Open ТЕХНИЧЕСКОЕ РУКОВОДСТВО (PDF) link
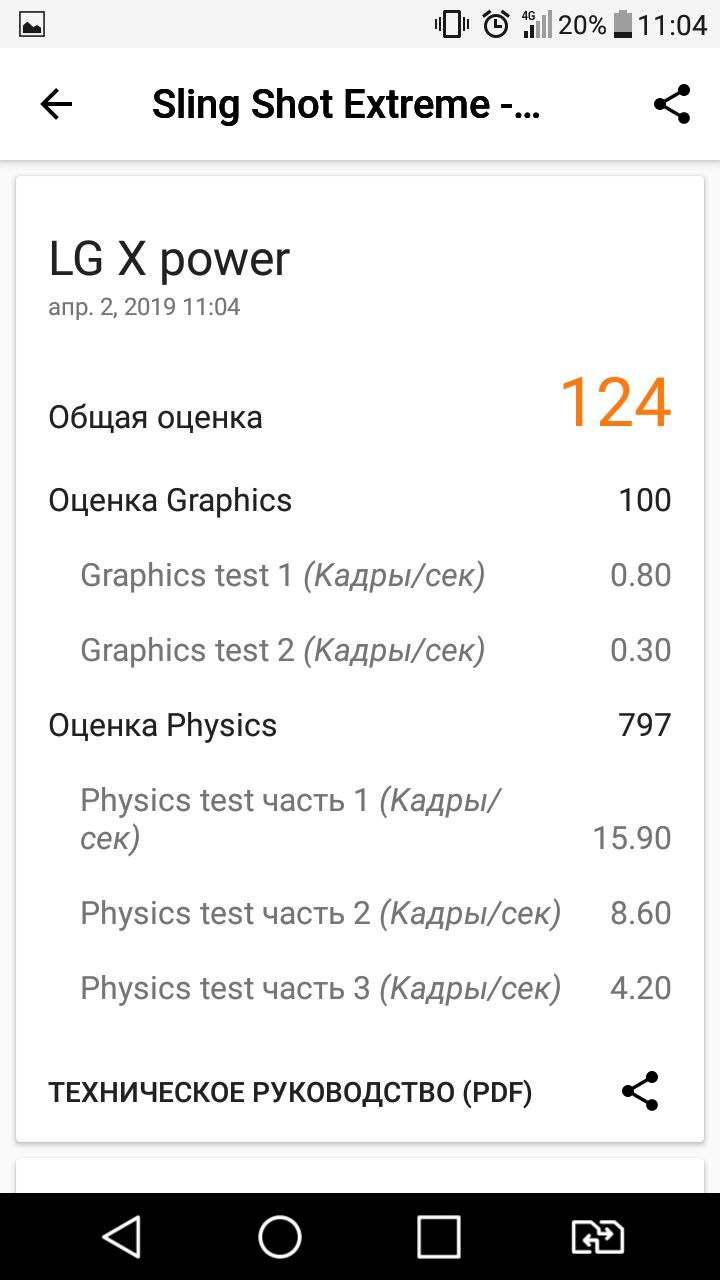Image resolution: width=720 pixels, height=1280 pixels. (290, 1093)
